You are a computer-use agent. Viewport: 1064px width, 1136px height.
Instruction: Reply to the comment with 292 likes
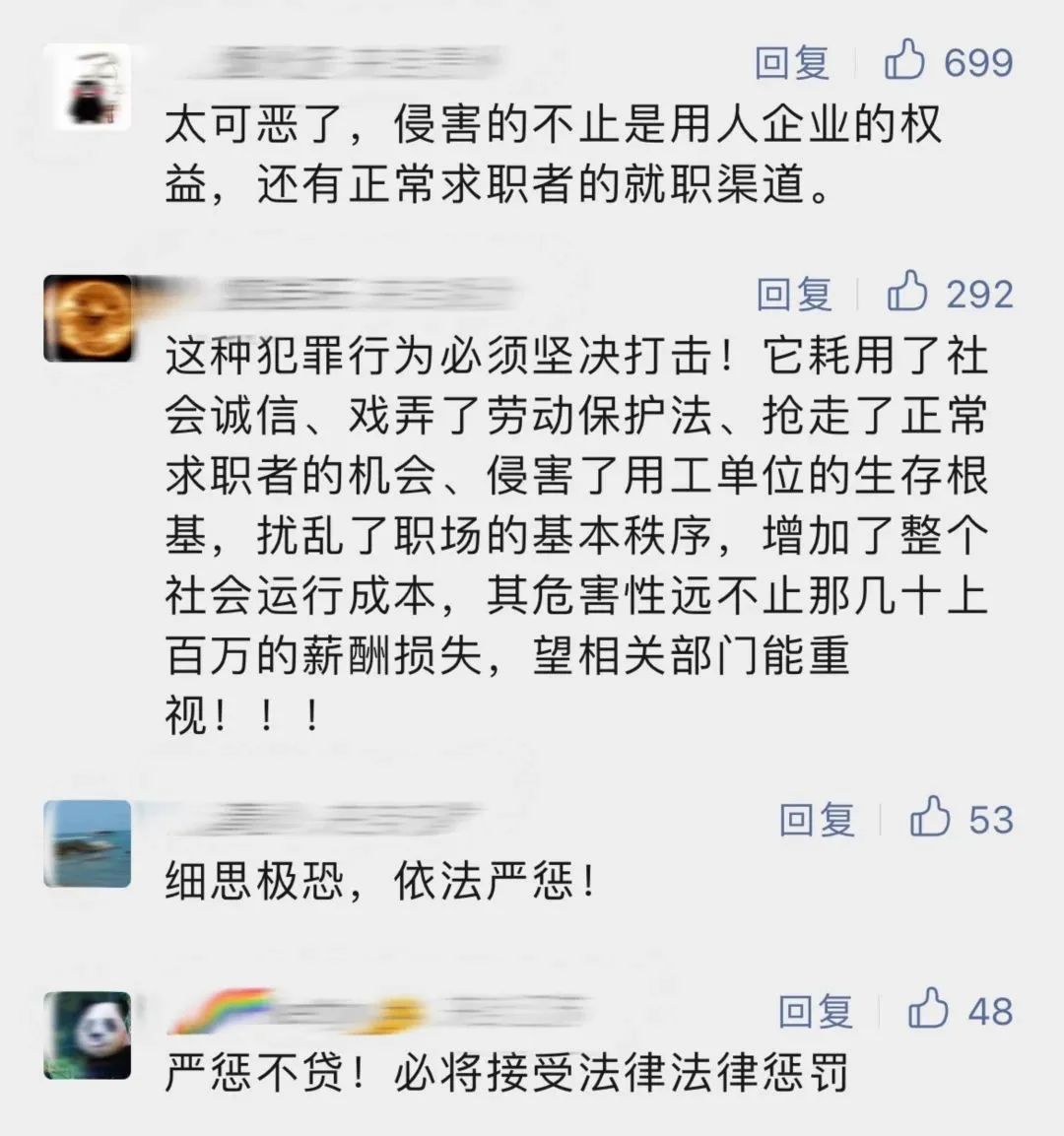794,295
